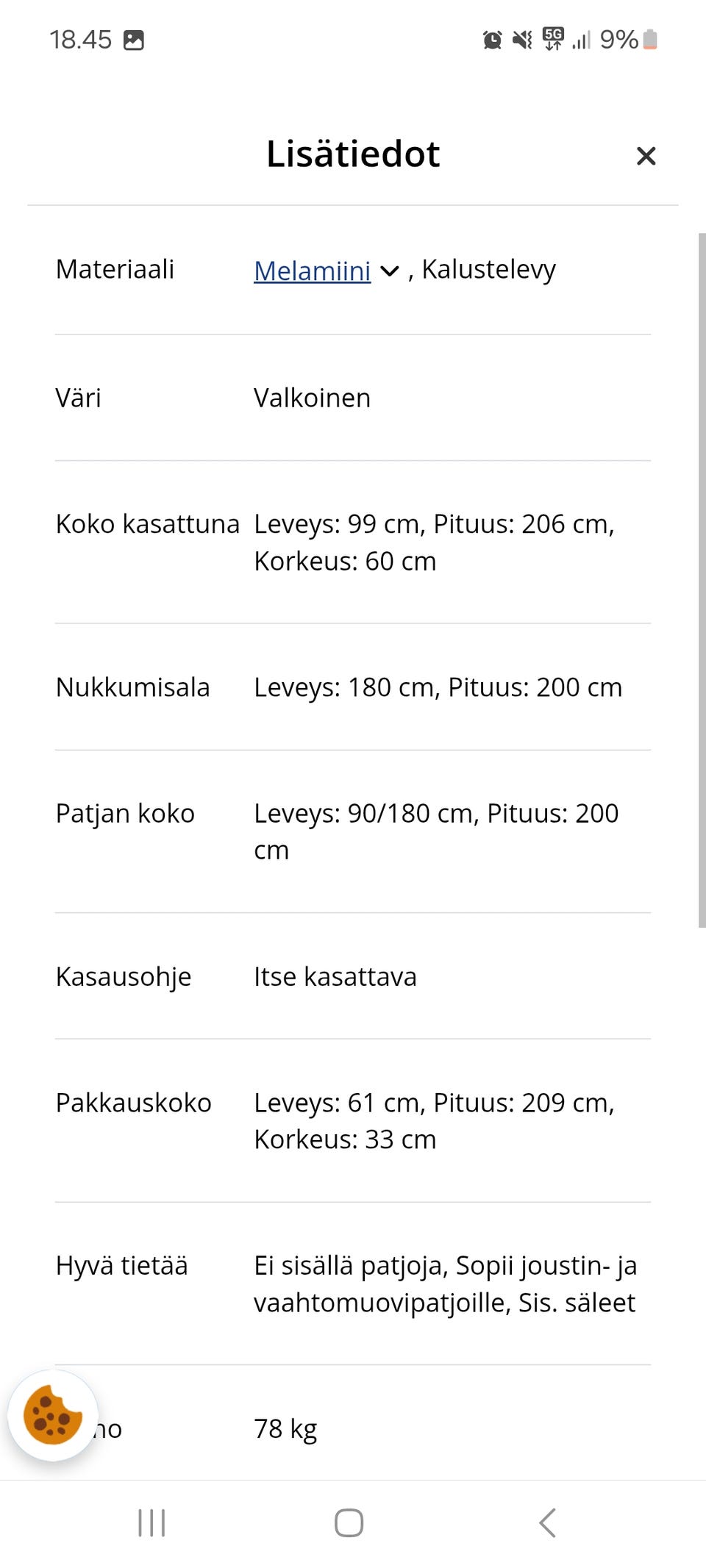Tap the signal strength bars icon
The width and height of the screenshot is (706, 1568).
point(582,39)
